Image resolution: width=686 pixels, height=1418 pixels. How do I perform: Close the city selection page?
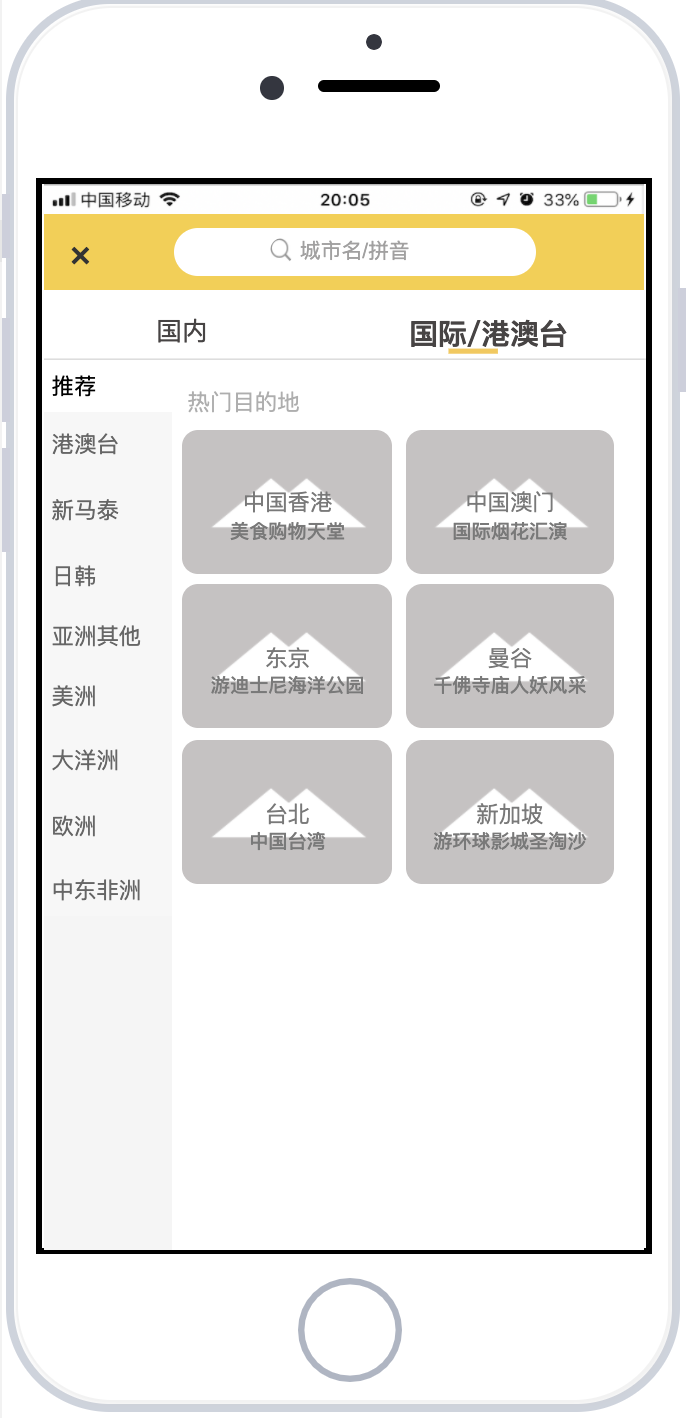tap(81, 255)
